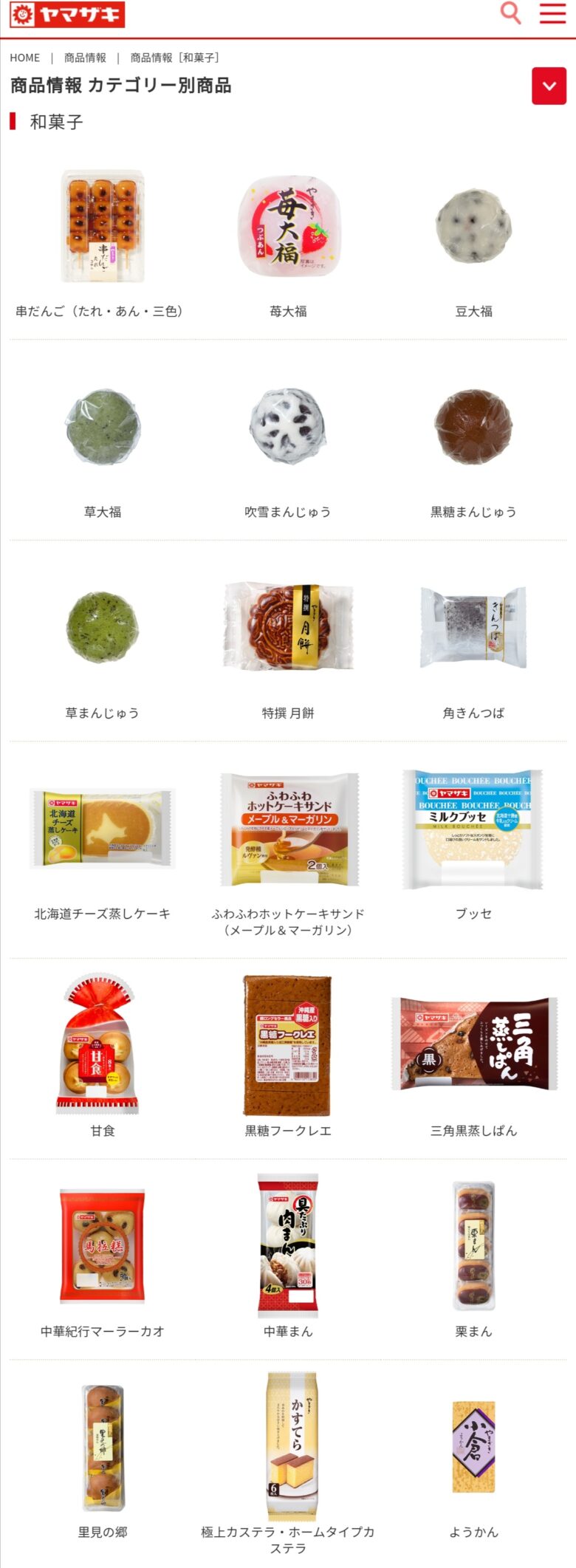Open 商品情報 breadcrumb link

[85, 58]
